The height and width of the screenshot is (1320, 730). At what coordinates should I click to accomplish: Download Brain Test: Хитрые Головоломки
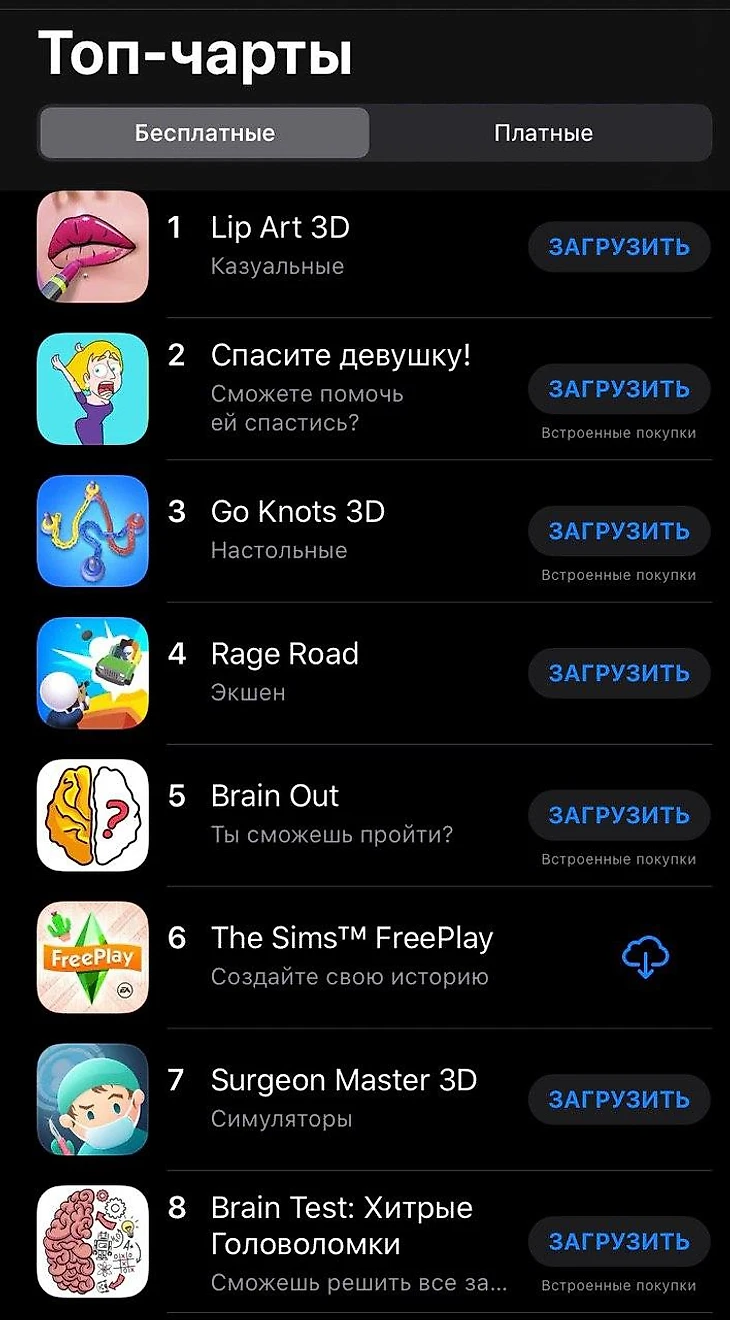point(619,1241)
